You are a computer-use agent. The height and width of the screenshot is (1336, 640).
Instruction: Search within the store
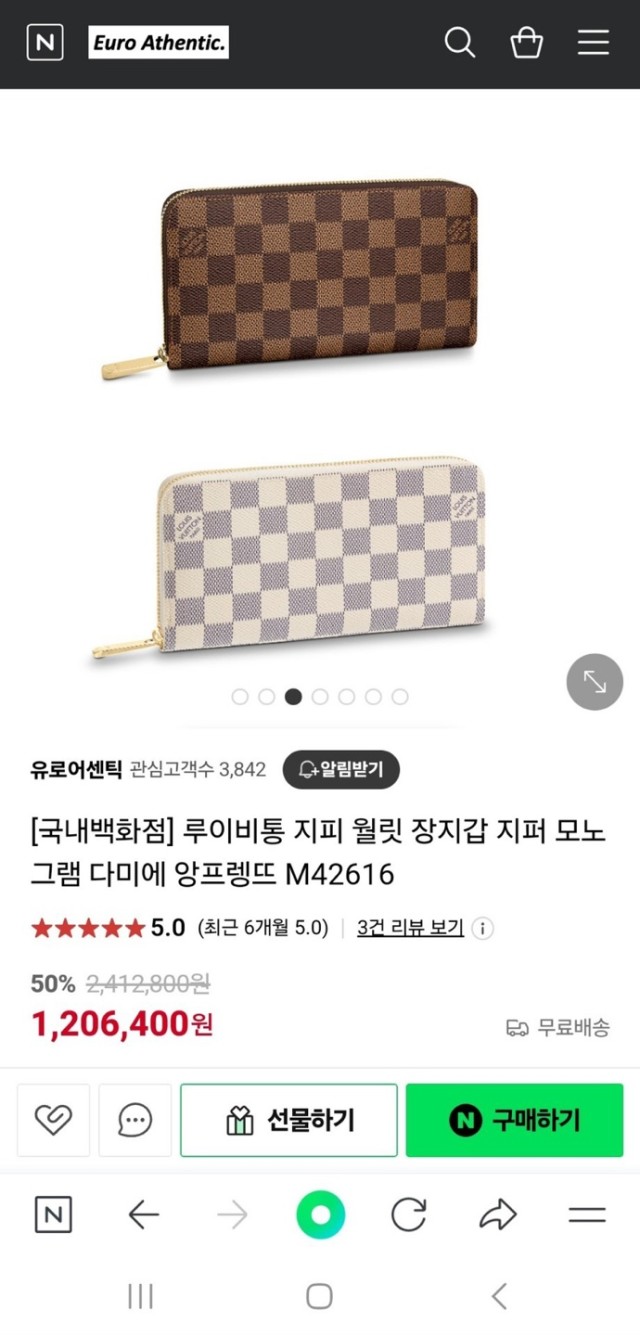click(459, 43)
